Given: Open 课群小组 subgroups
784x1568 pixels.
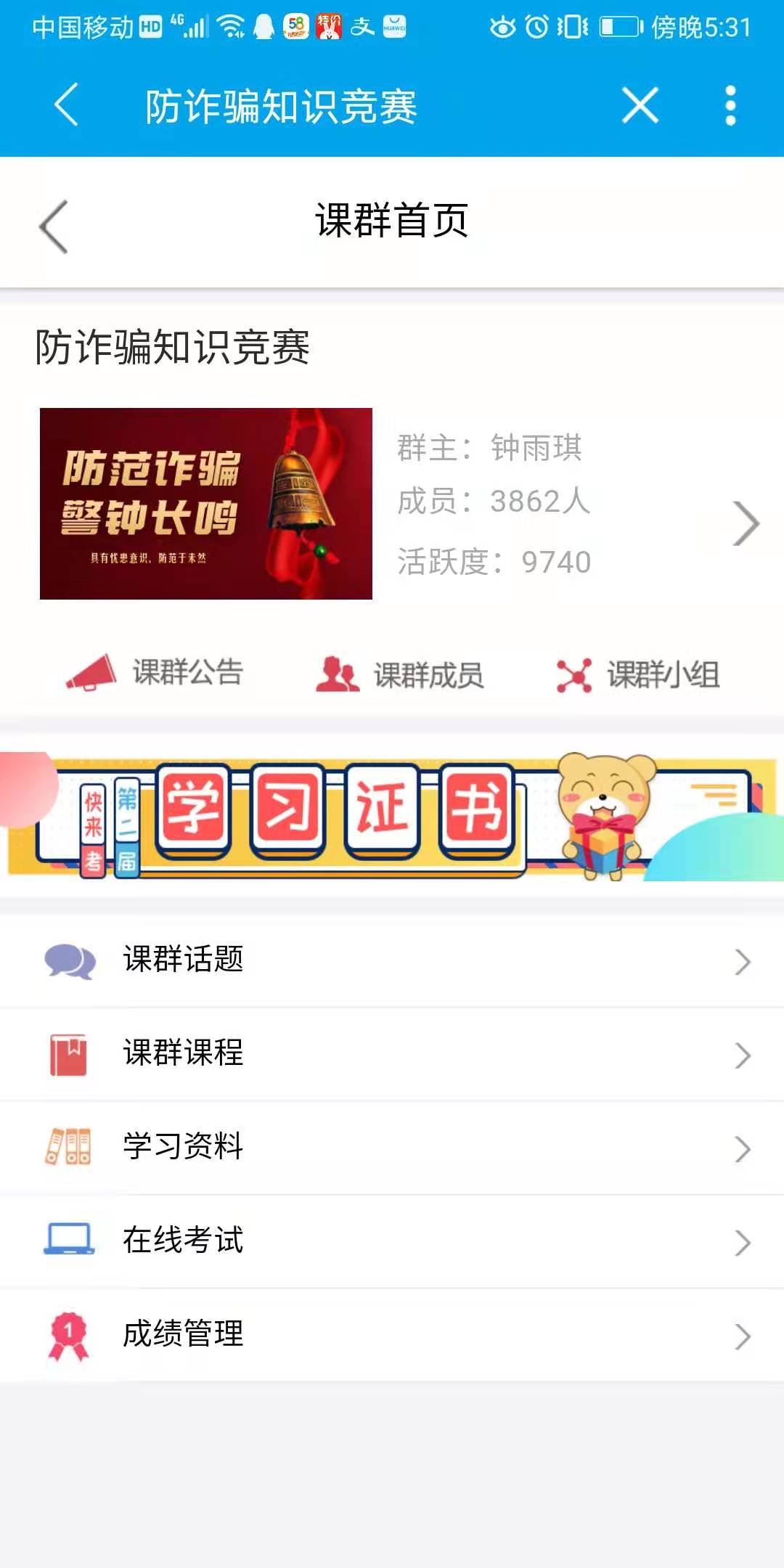Looking at the screenshot, I should pos(639,674).
